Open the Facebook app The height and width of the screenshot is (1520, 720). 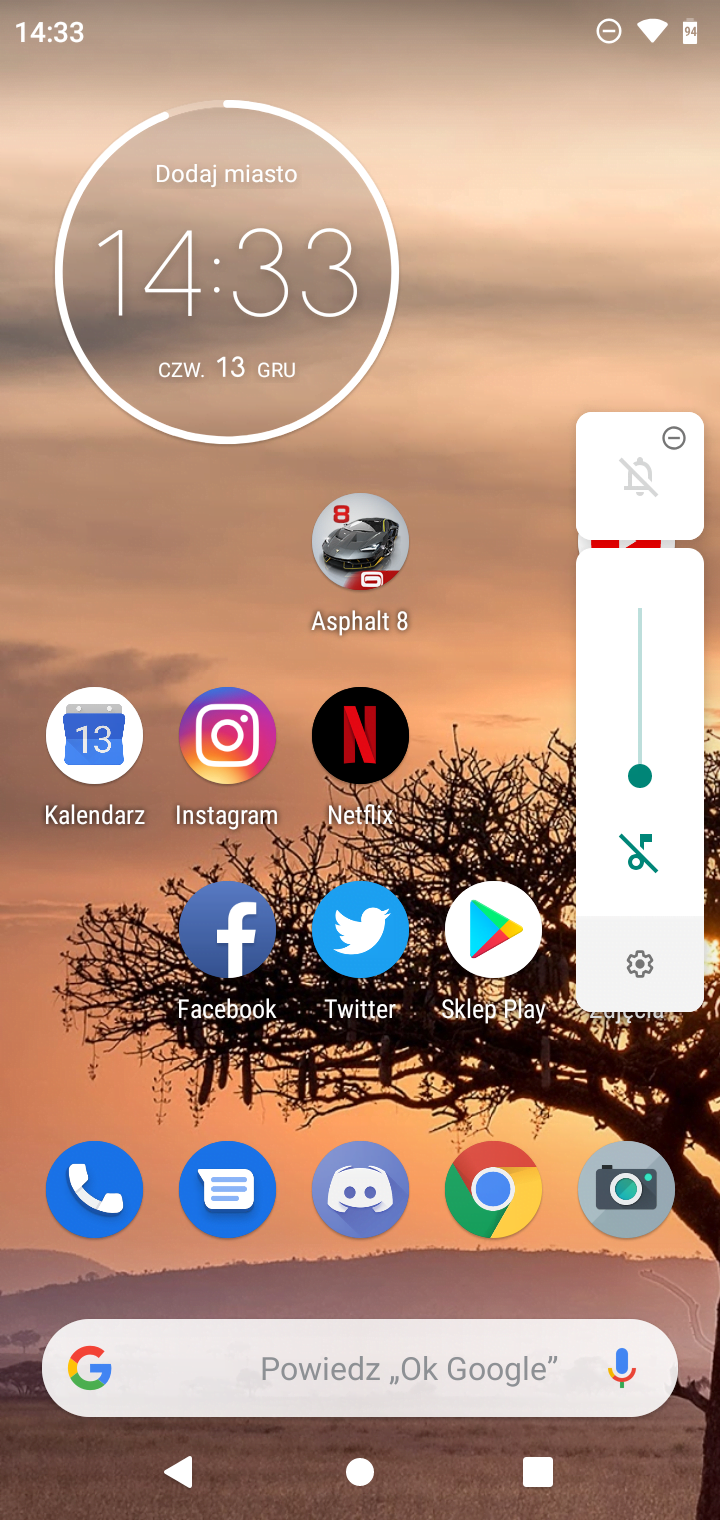click(x=227, y=930)
